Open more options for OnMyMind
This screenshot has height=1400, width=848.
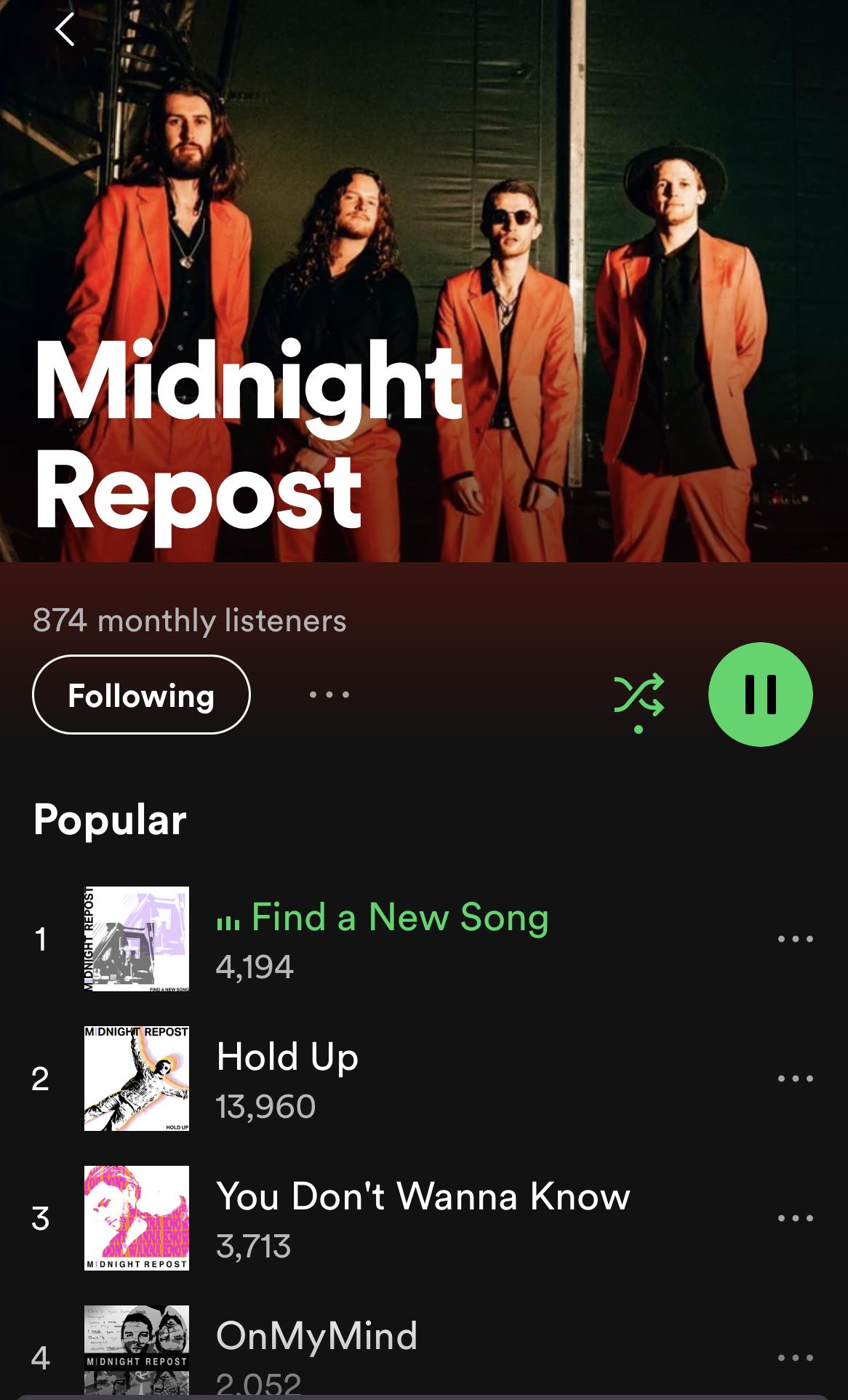point(795,1358)
